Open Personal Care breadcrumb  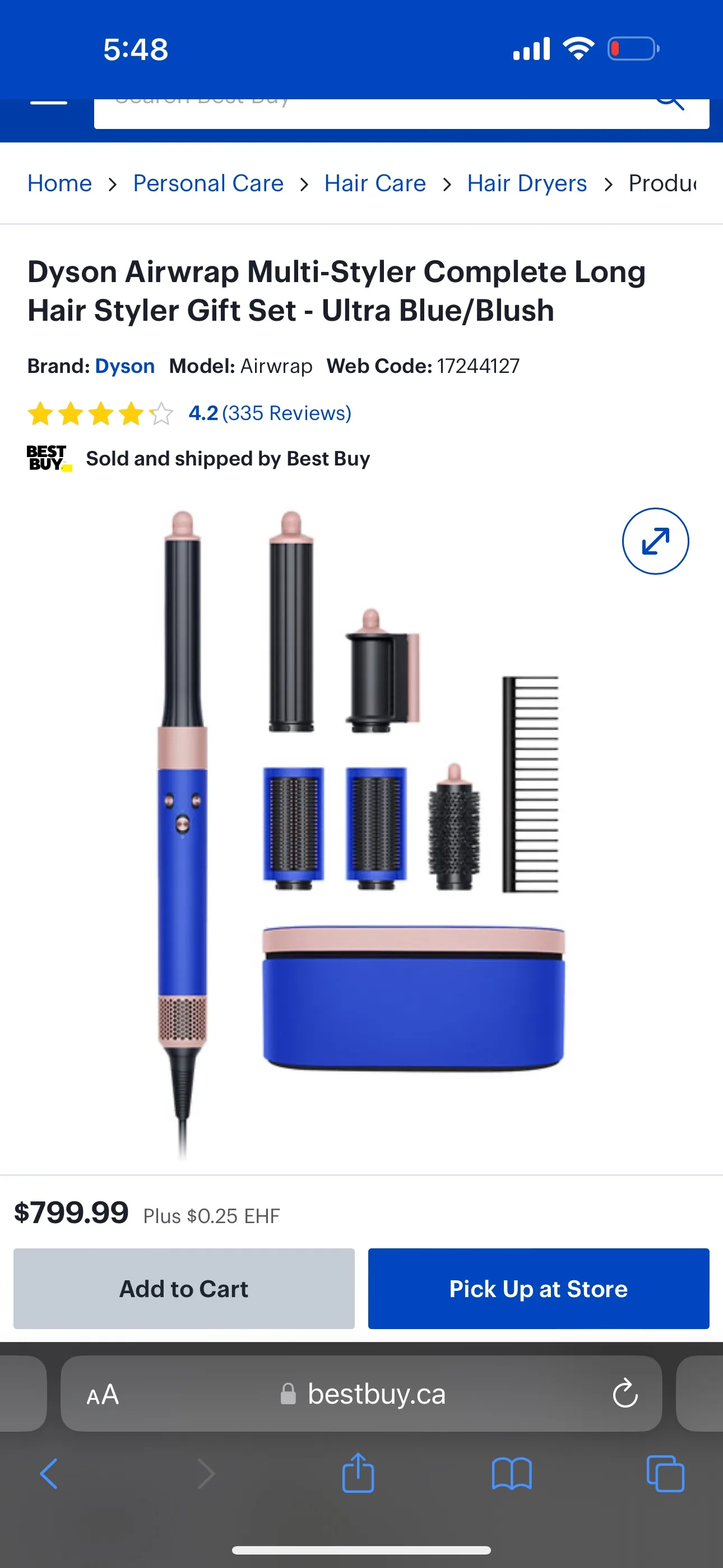(x=208, y=183)
